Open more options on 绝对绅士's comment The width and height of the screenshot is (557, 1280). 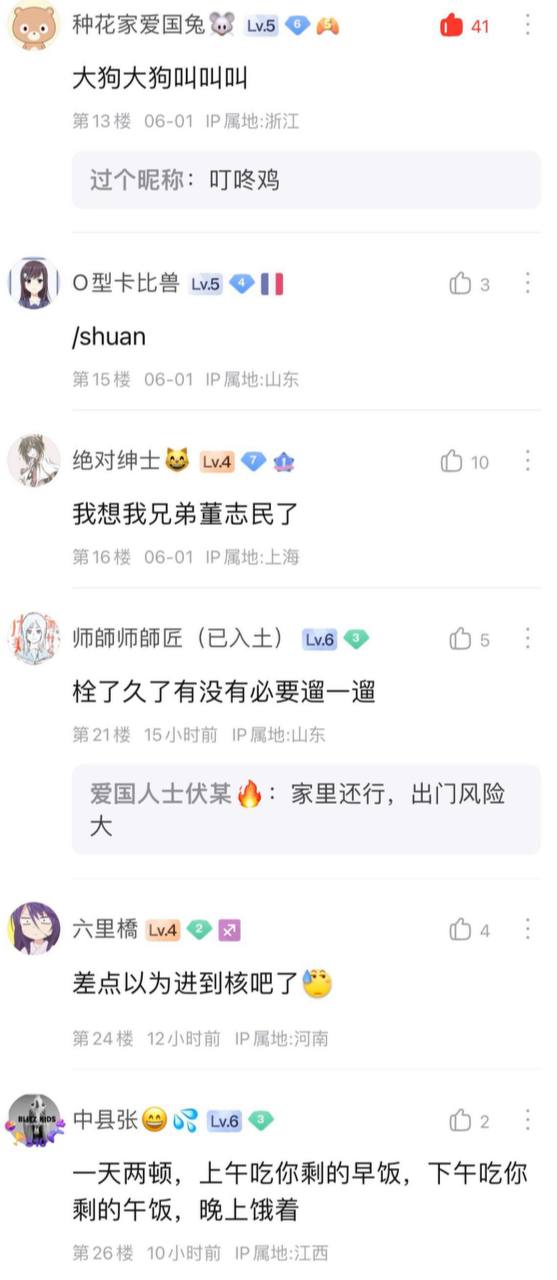[x=527, y=461]
